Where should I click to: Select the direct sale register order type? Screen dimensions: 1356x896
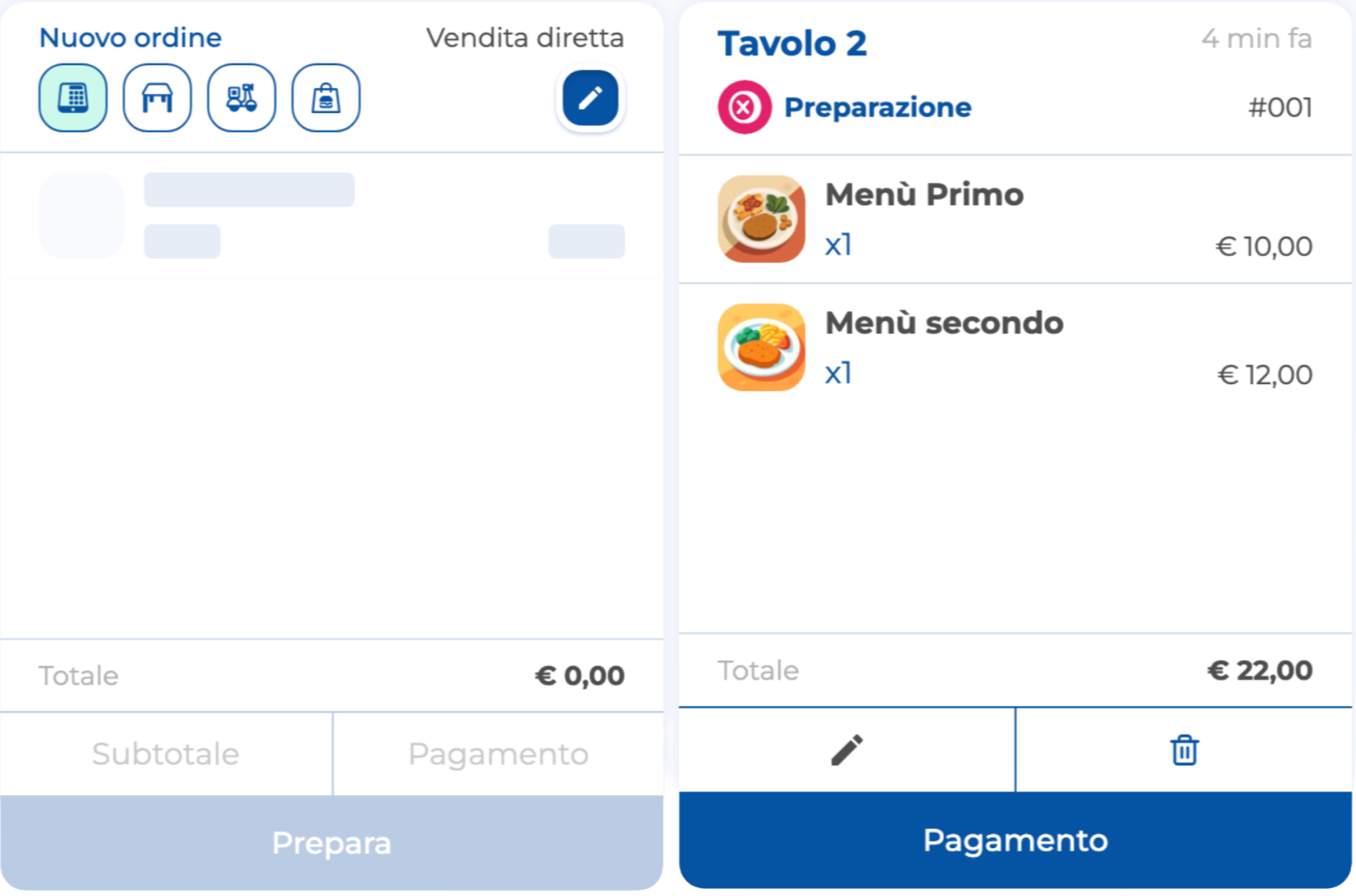pyautogui.click(x=73, y=98)
